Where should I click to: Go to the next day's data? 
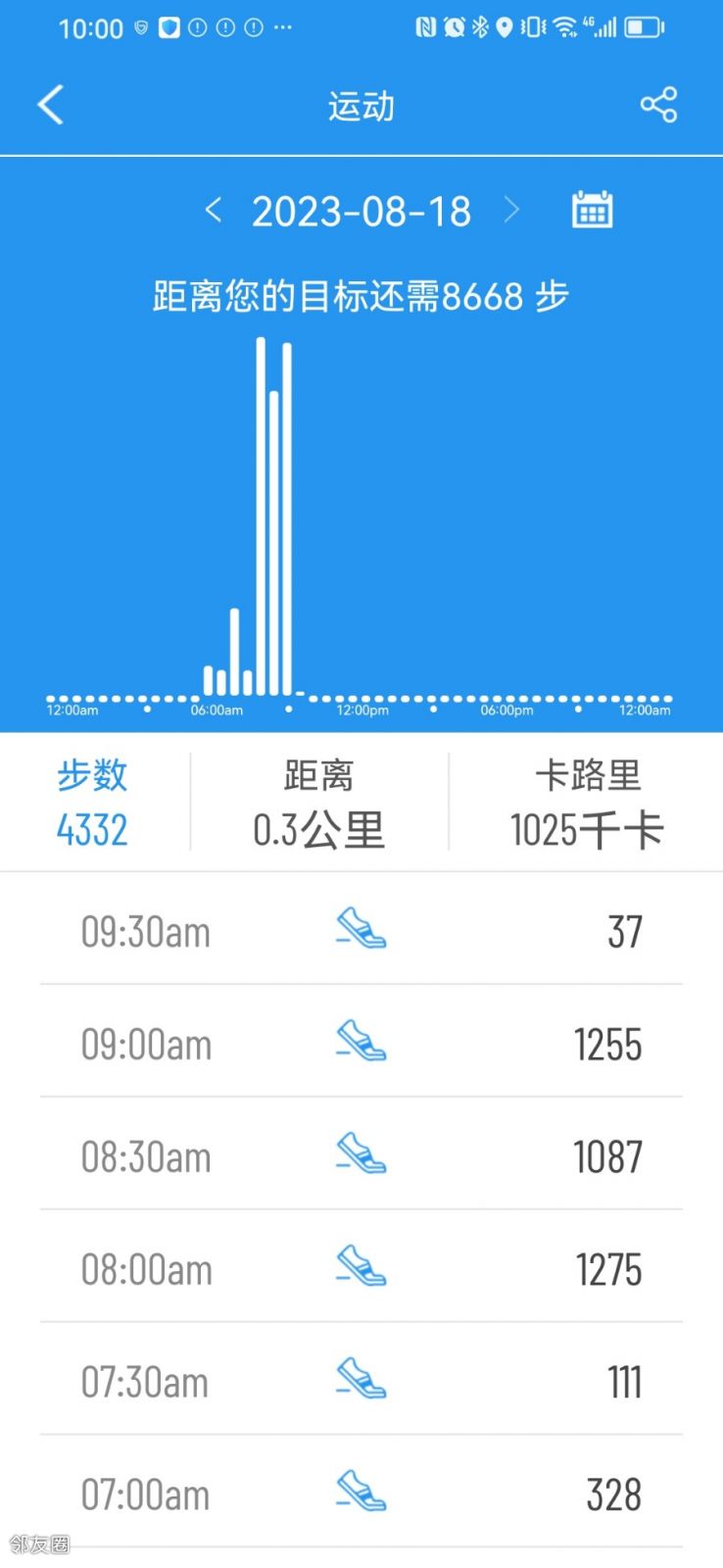(511, 209)
